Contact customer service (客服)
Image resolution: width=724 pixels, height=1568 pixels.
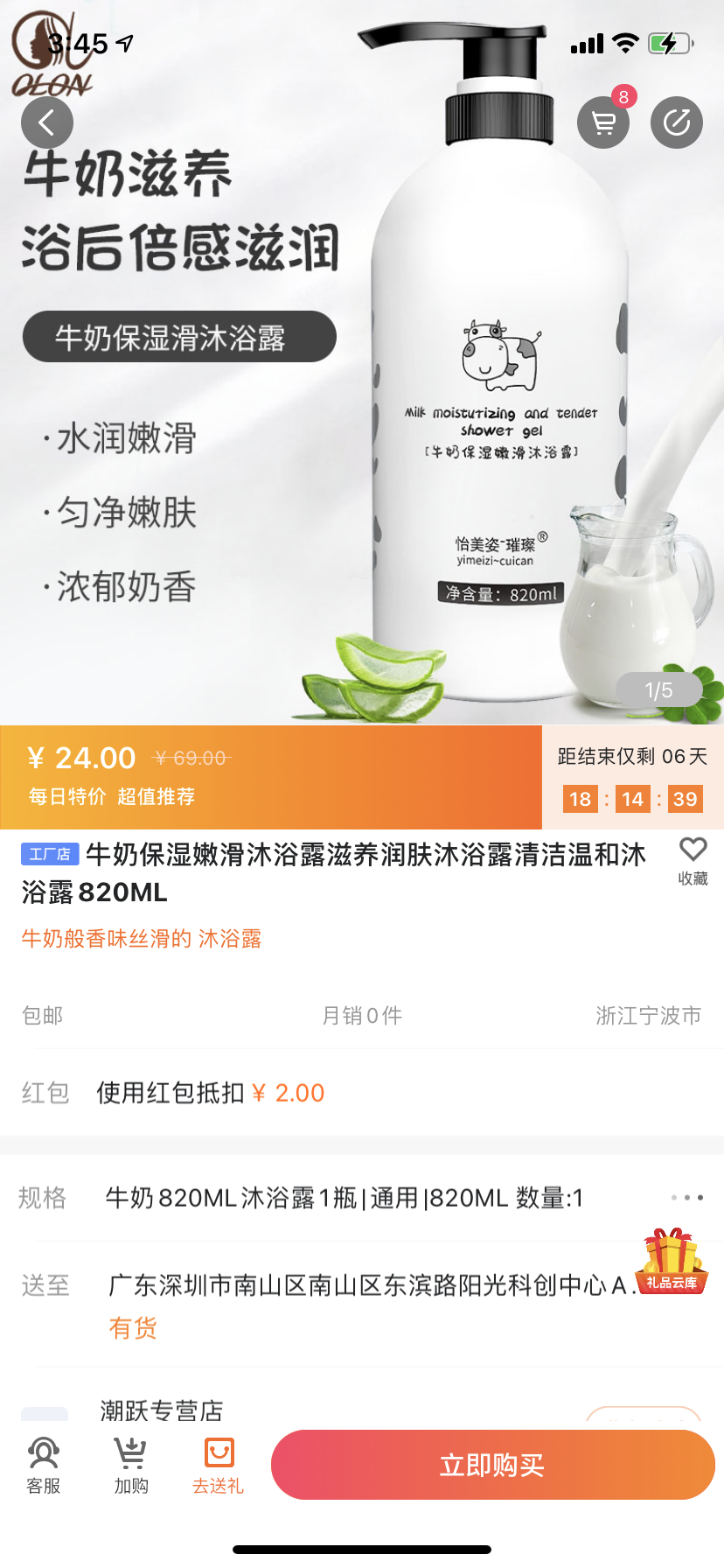click(x=44, y=1466)
